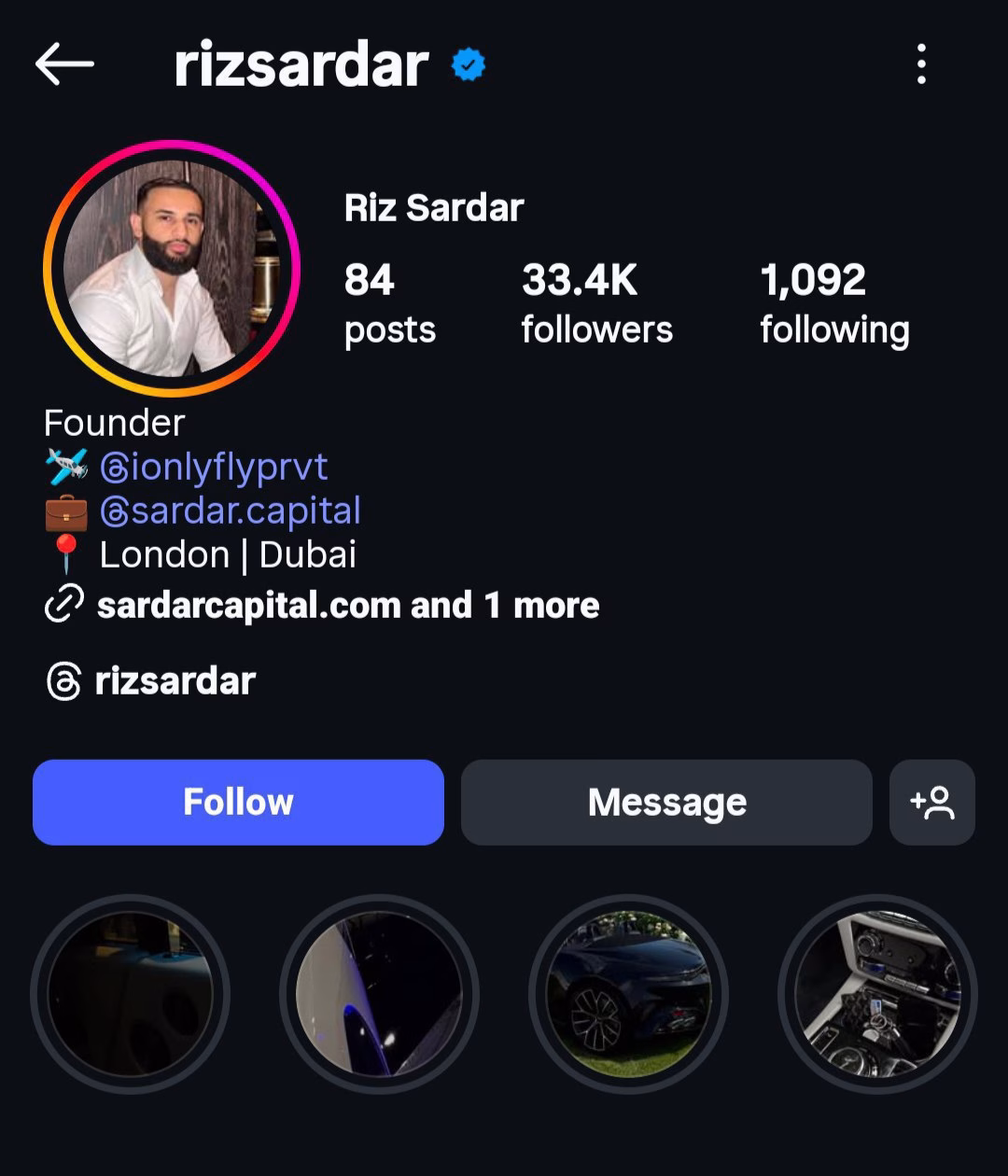Follow Riz Sardar
The image size is (1008, 1176).
pyautogui.click(x=238, y=803)
